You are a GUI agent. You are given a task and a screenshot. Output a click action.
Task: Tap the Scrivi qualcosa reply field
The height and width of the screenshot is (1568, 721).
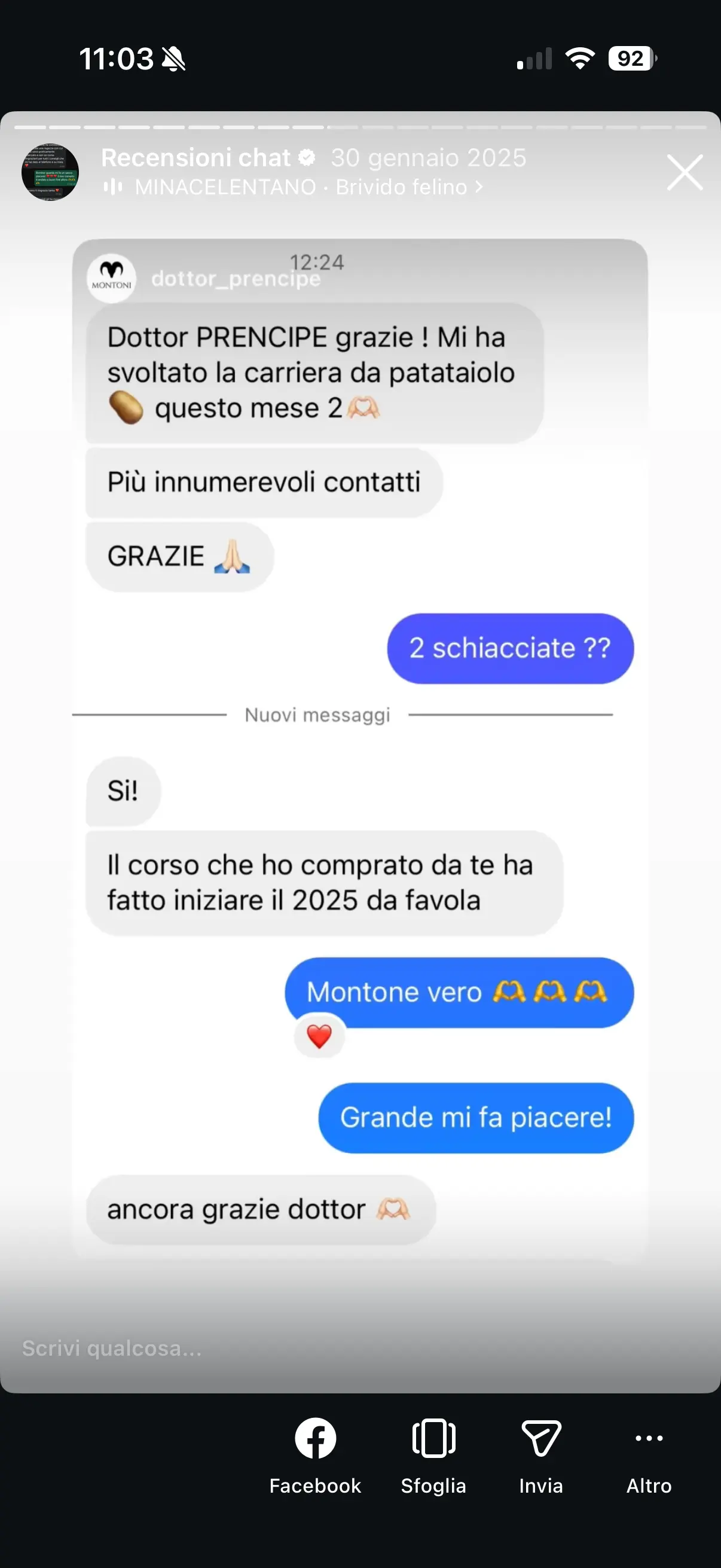pyautogui.click(x=243, y=1348)
